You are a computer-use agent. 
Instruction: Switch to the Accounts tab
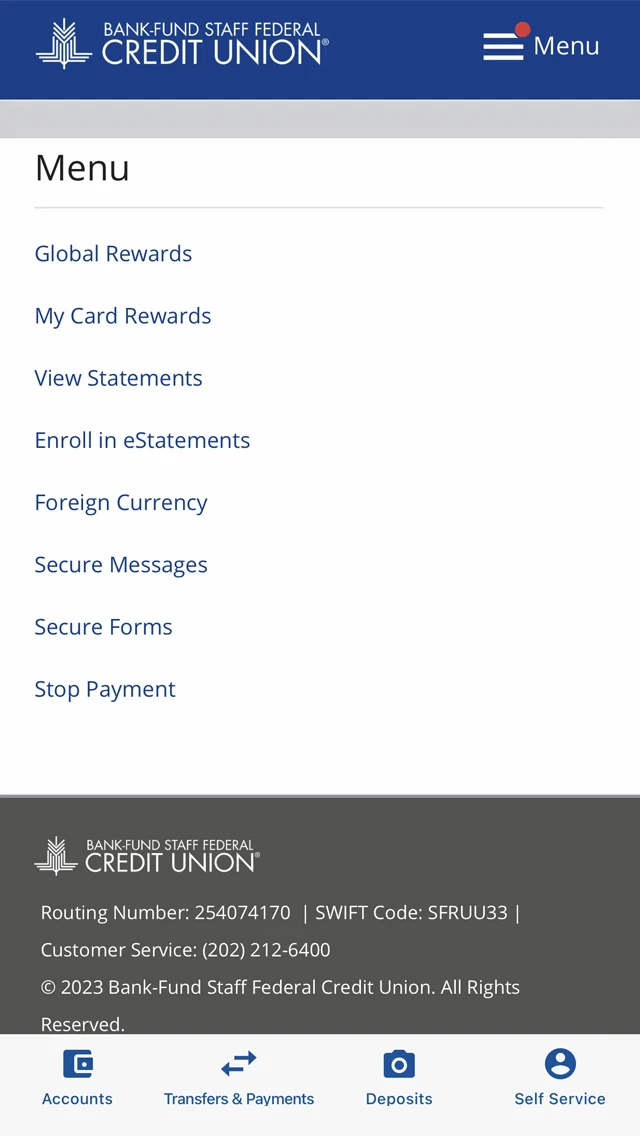77,1078
